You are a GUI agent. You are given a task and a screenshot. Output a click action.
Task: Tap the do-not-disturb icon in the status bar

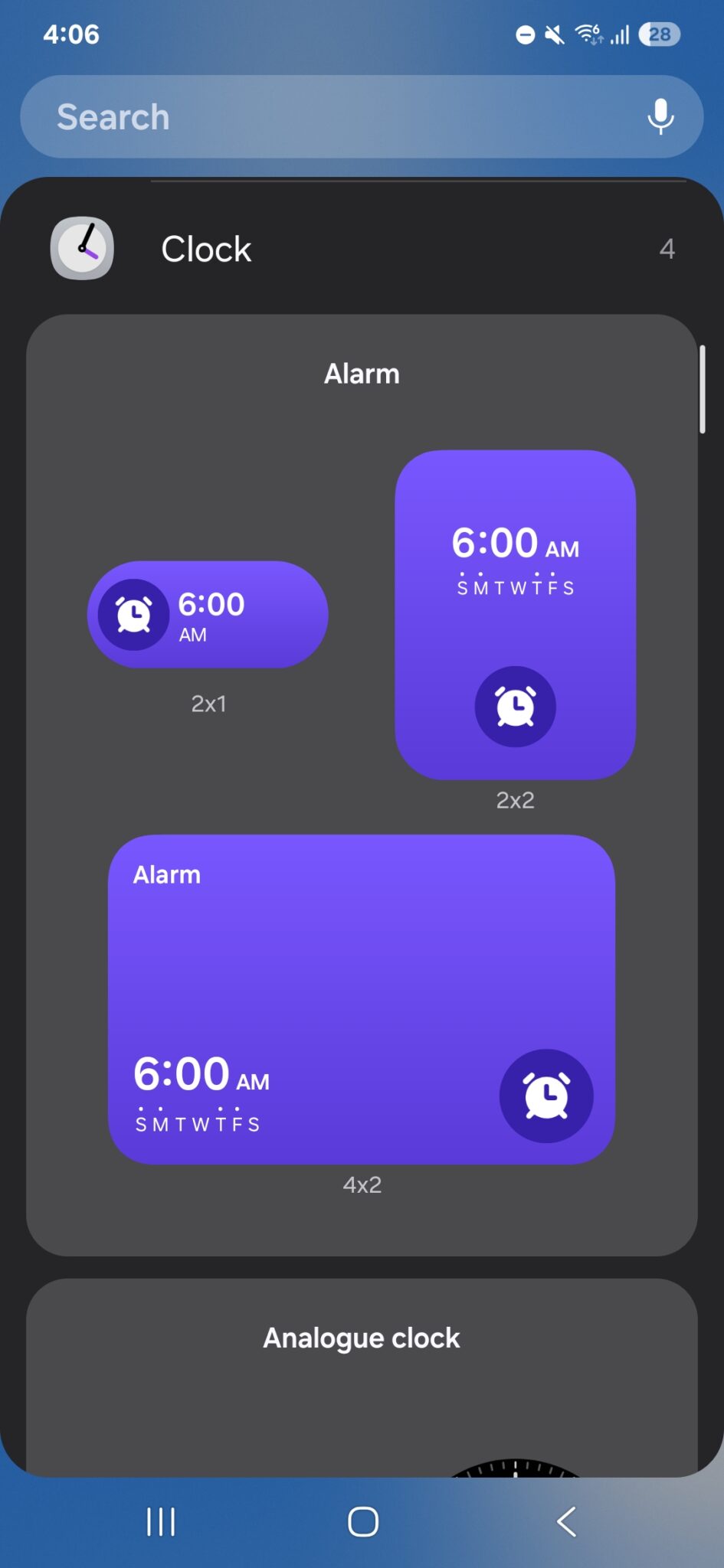point(525,34)
